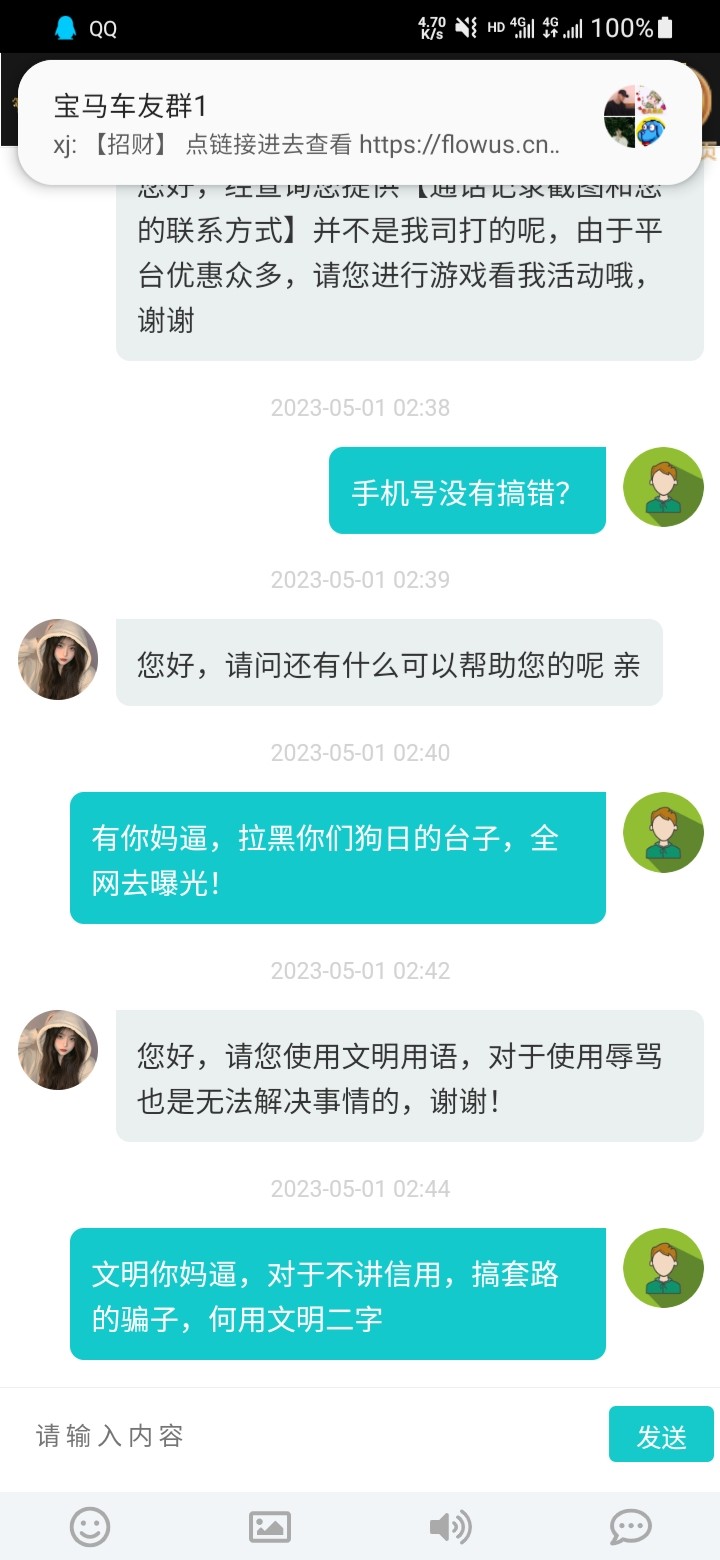
Task: Tap the 02:40 timestamp divider
Action: (360, 752)
